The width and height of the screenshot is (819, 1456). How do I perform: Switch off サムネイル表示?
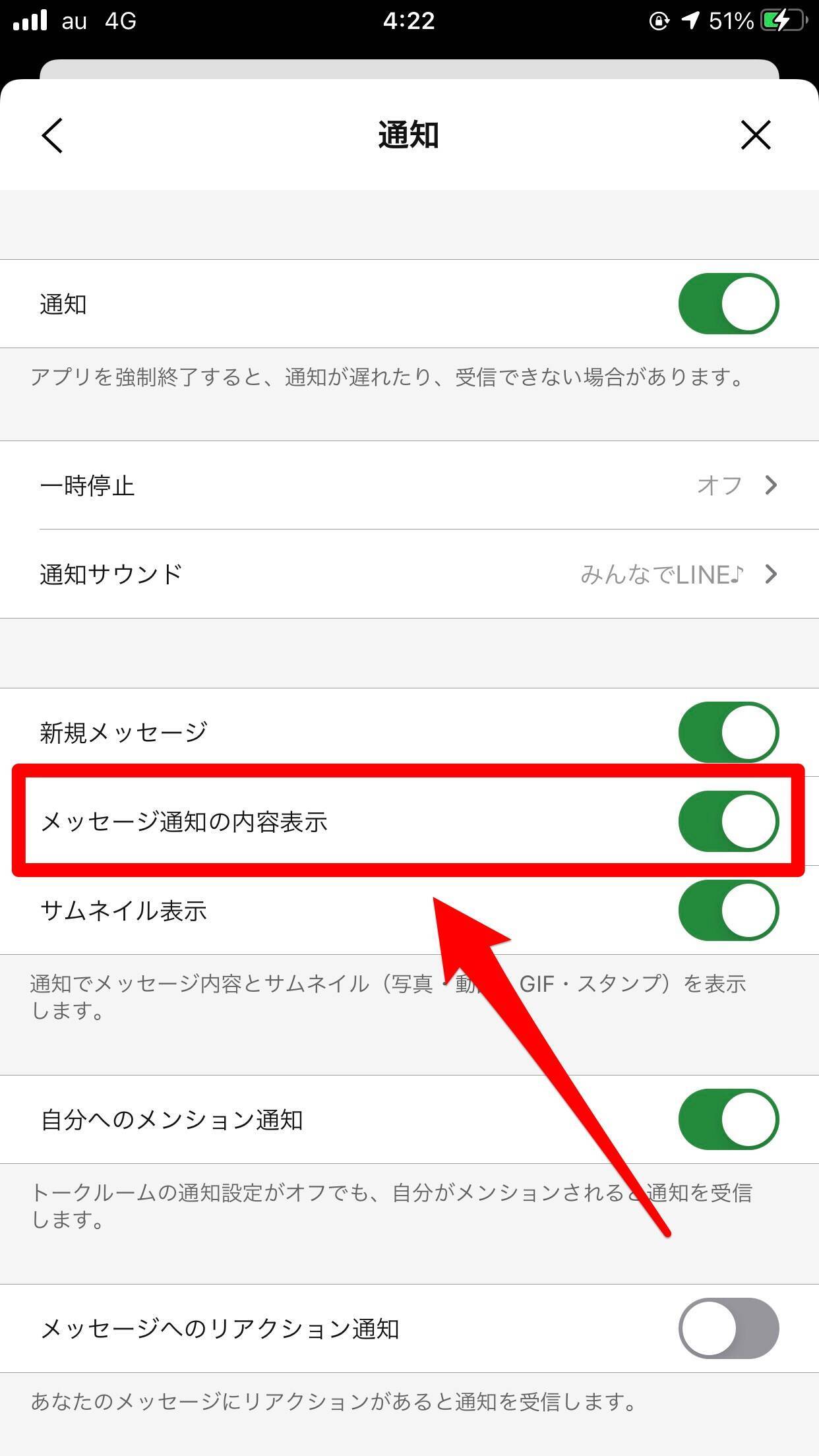coord(728,911)
